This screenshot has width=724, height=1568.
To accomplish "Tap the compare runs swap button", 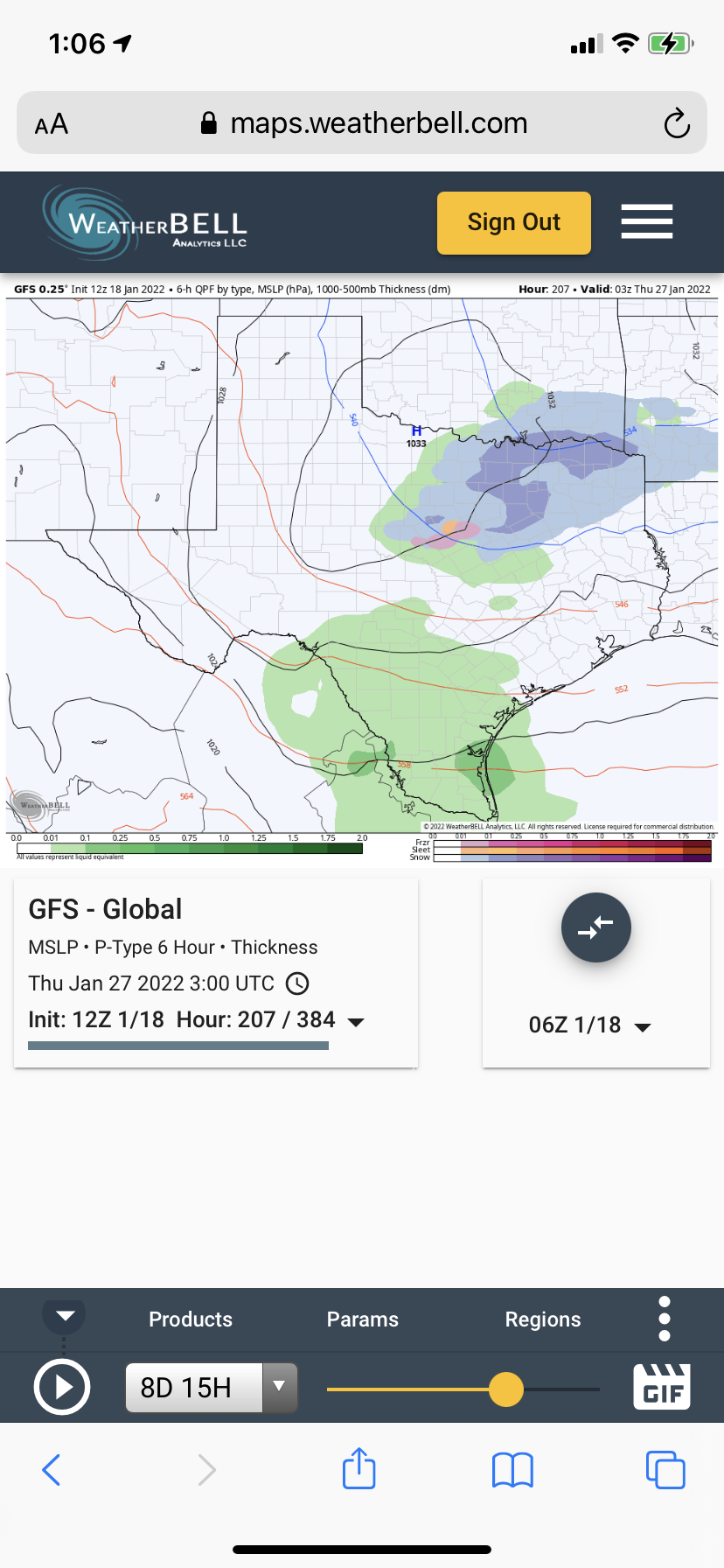I will 595,927.
